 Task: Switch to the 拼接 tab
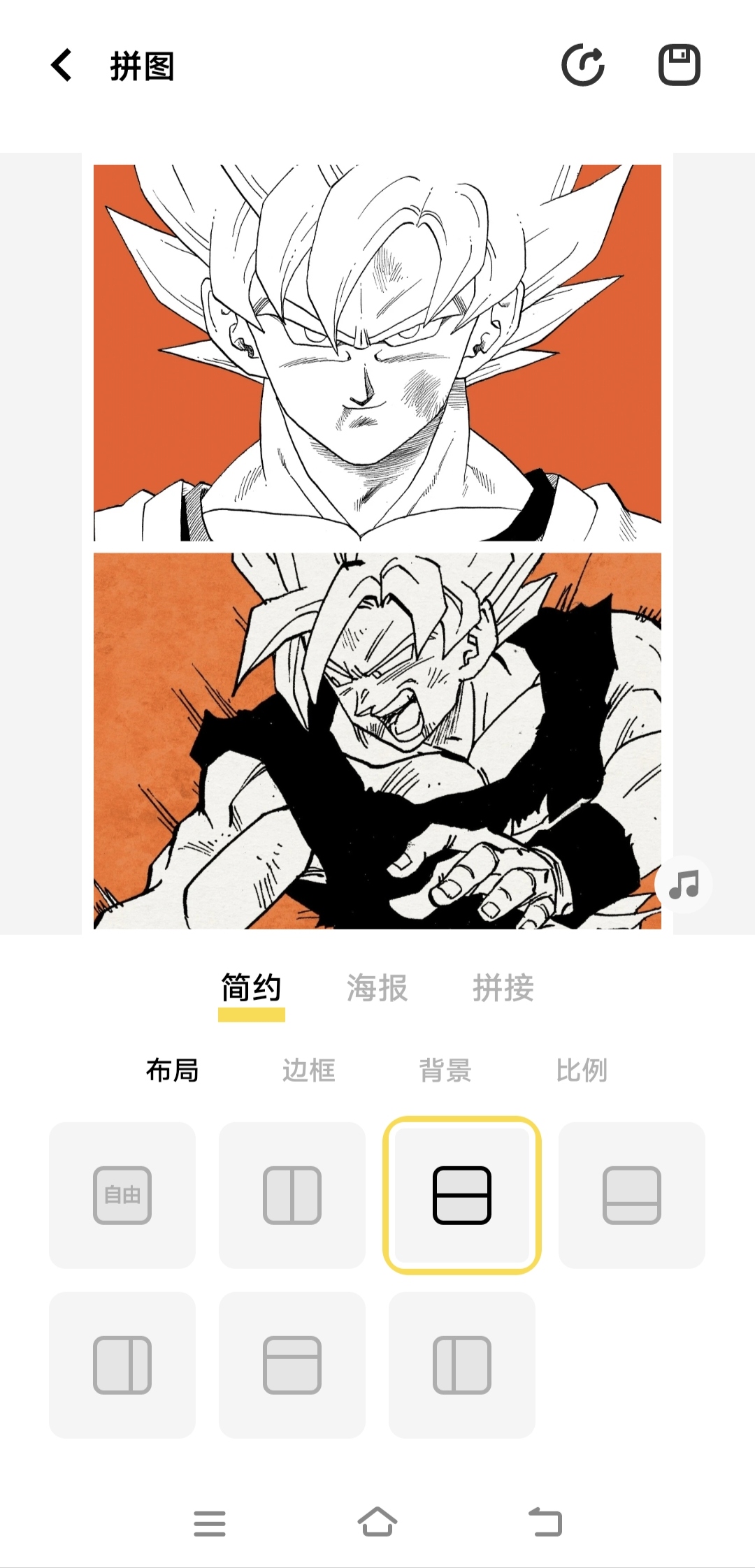(x=503, y=988)
